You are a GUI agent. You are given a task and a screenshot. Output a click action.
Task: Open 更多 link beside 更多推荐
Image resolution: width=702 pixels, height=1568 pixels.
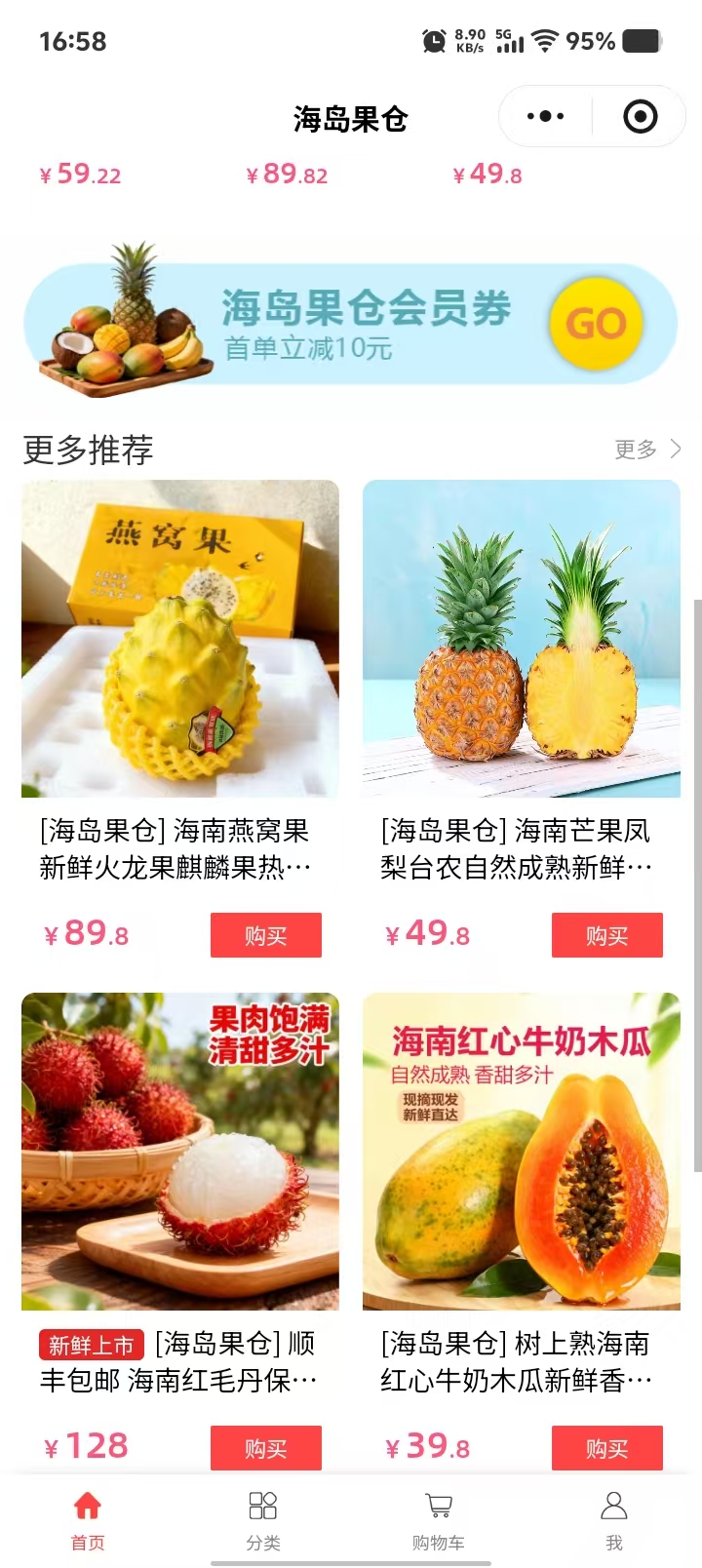[x=646, y=450]
